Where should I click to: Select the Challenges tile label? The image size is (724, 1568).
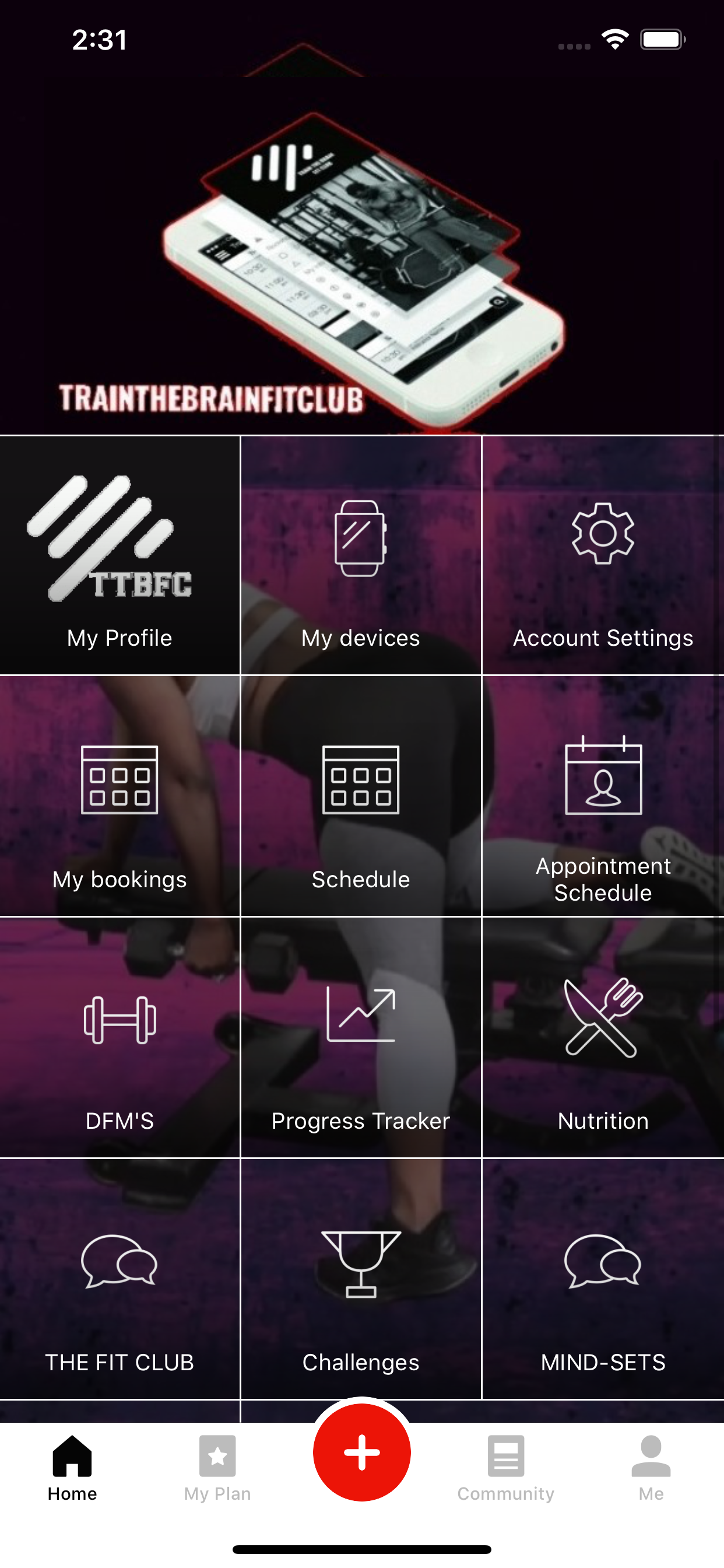click(361, 1363)
